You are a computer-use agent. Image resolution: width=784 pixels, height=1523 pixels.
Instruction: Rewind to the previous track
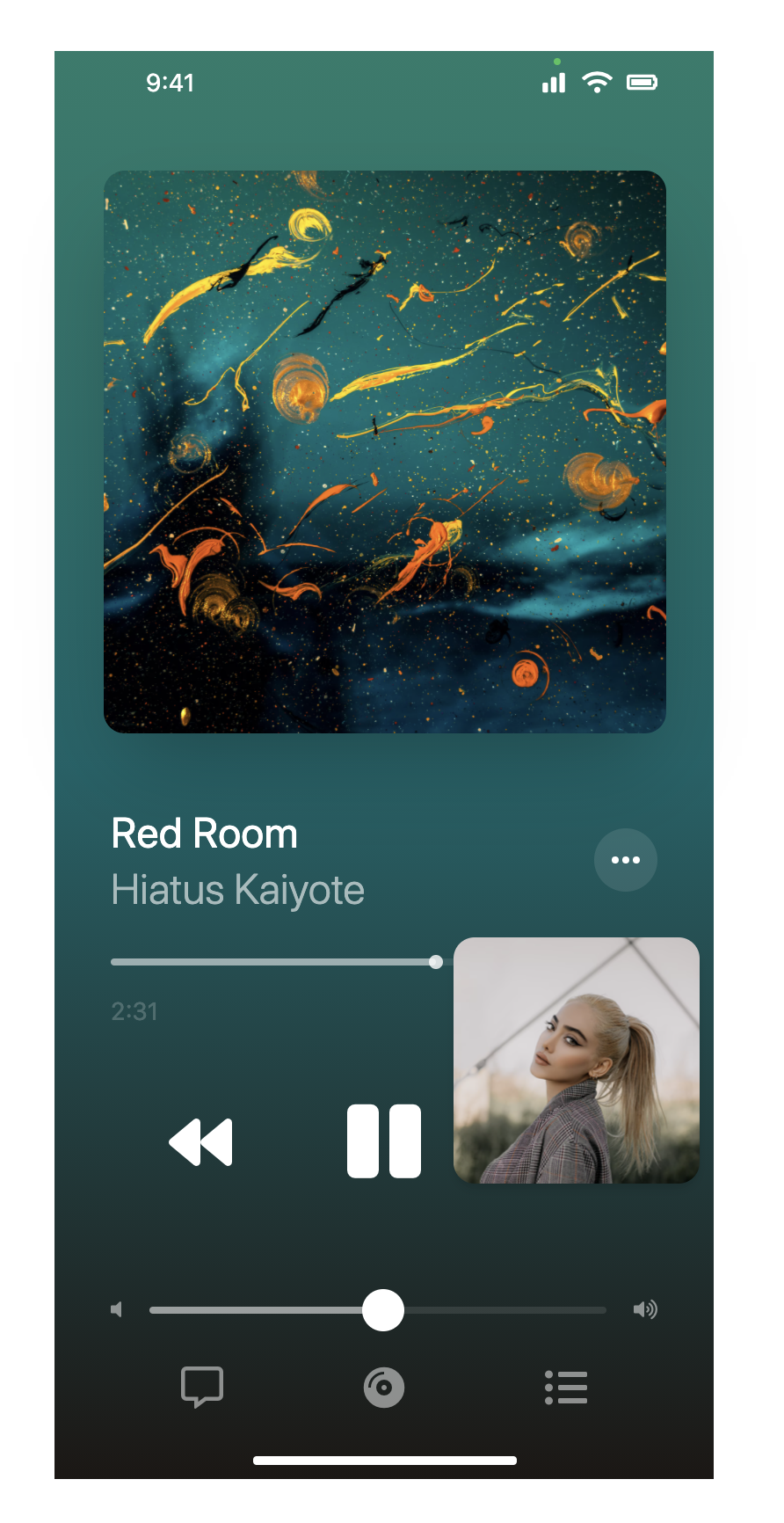coord(201,1142)
